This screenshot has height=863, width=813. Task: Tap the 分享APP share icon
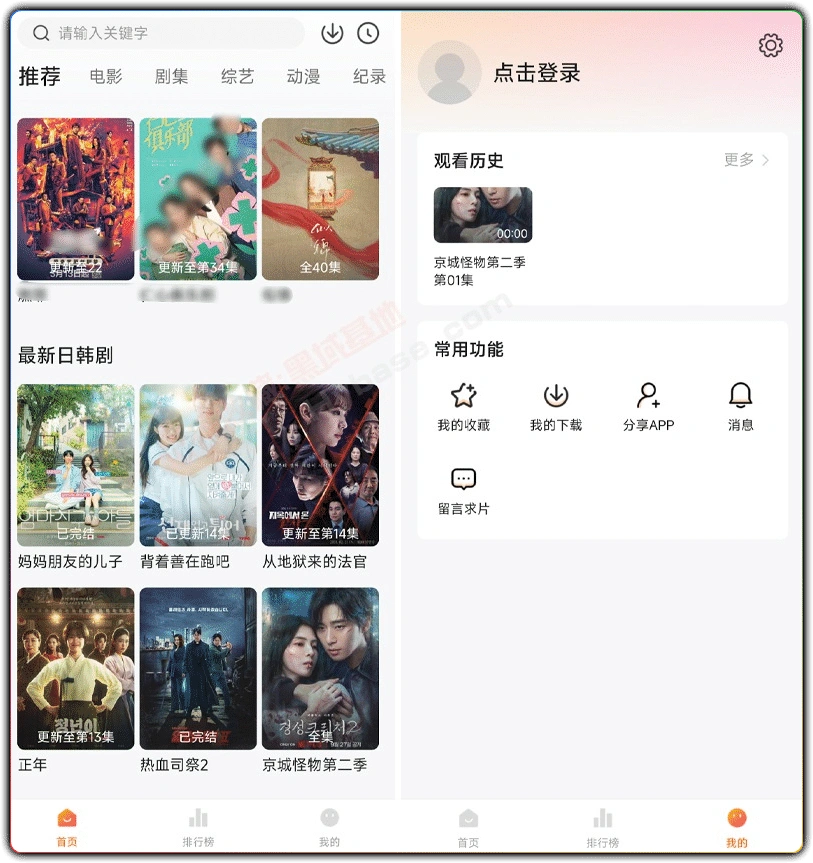click(649, 396)
